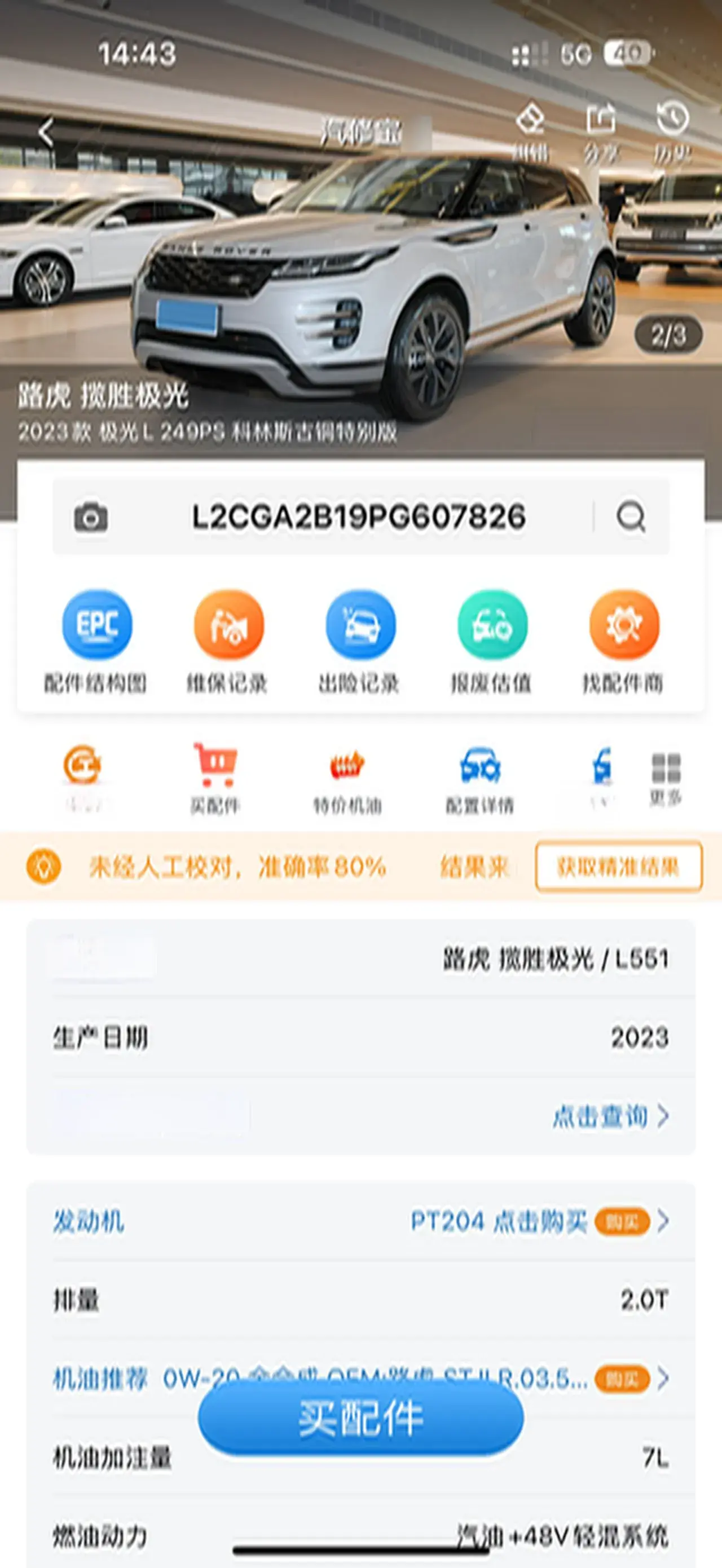Tap the magnifier search icon beside the VIN

point(631,518)
